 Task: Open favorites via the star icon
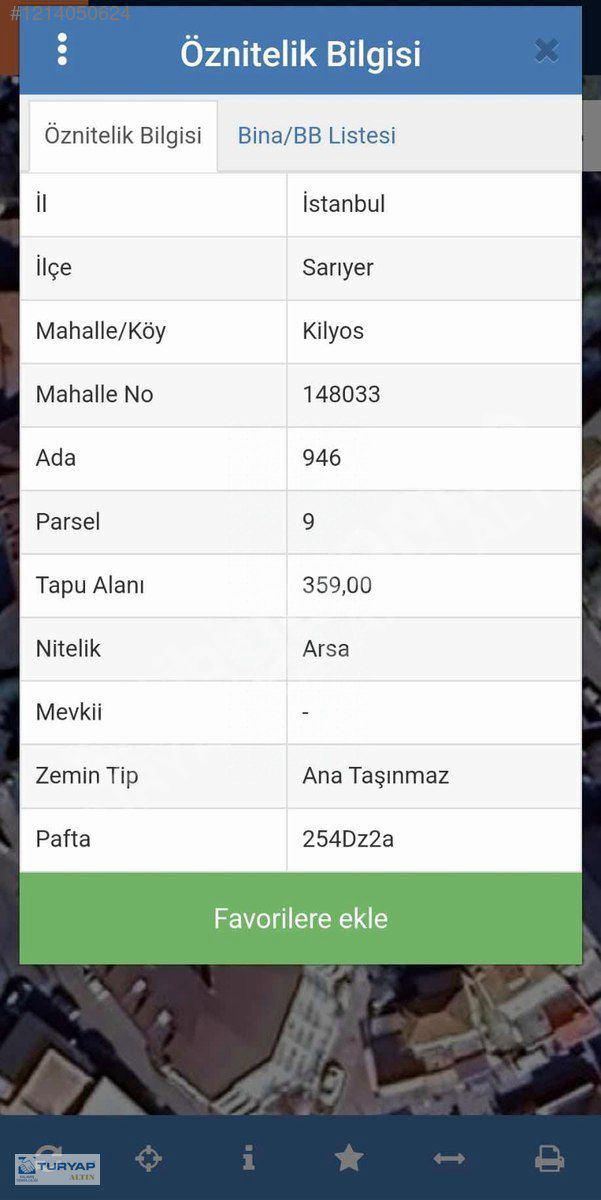[348, 1158]
